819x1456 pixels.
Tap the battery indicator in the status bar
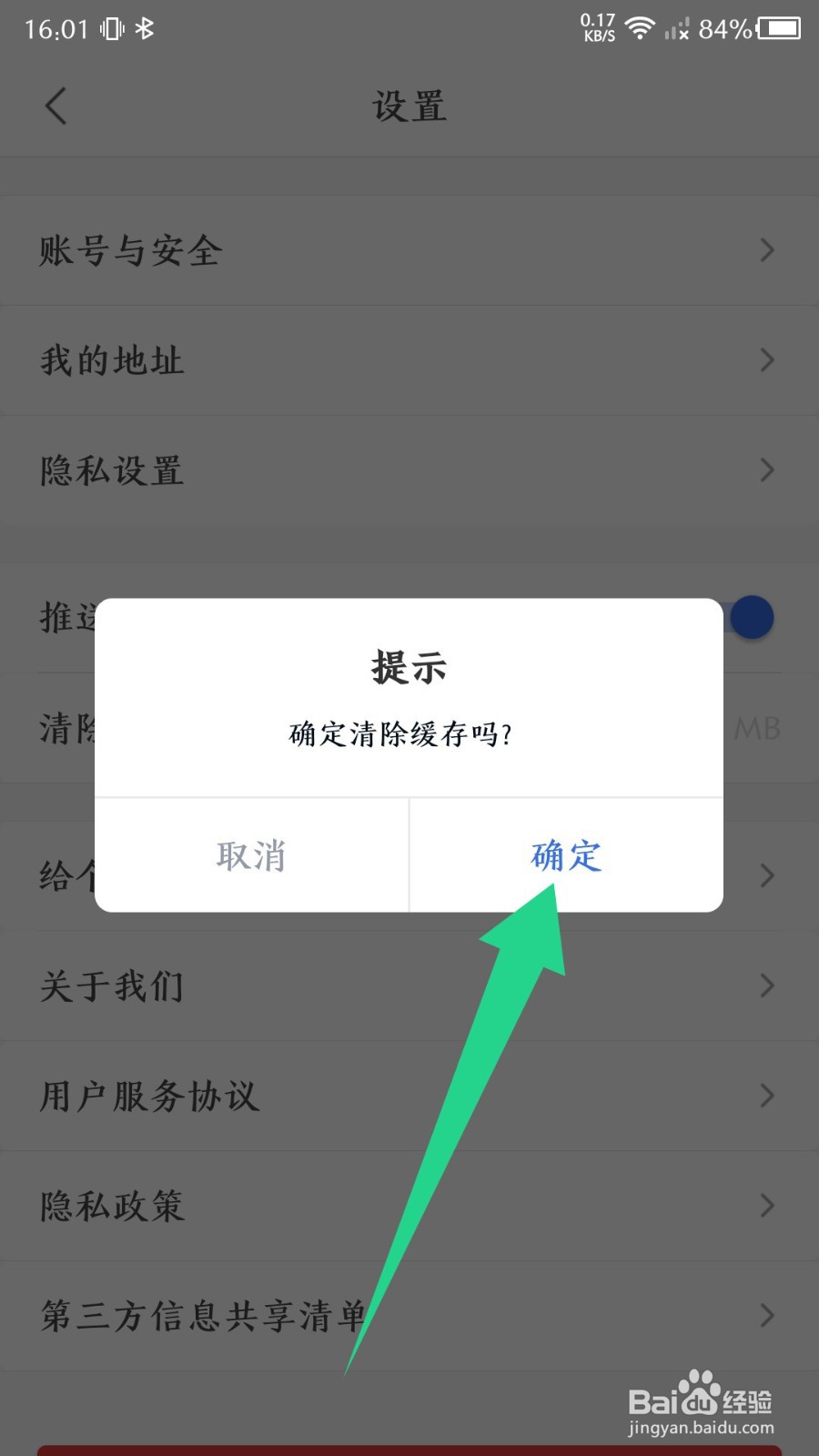[780, 28]
